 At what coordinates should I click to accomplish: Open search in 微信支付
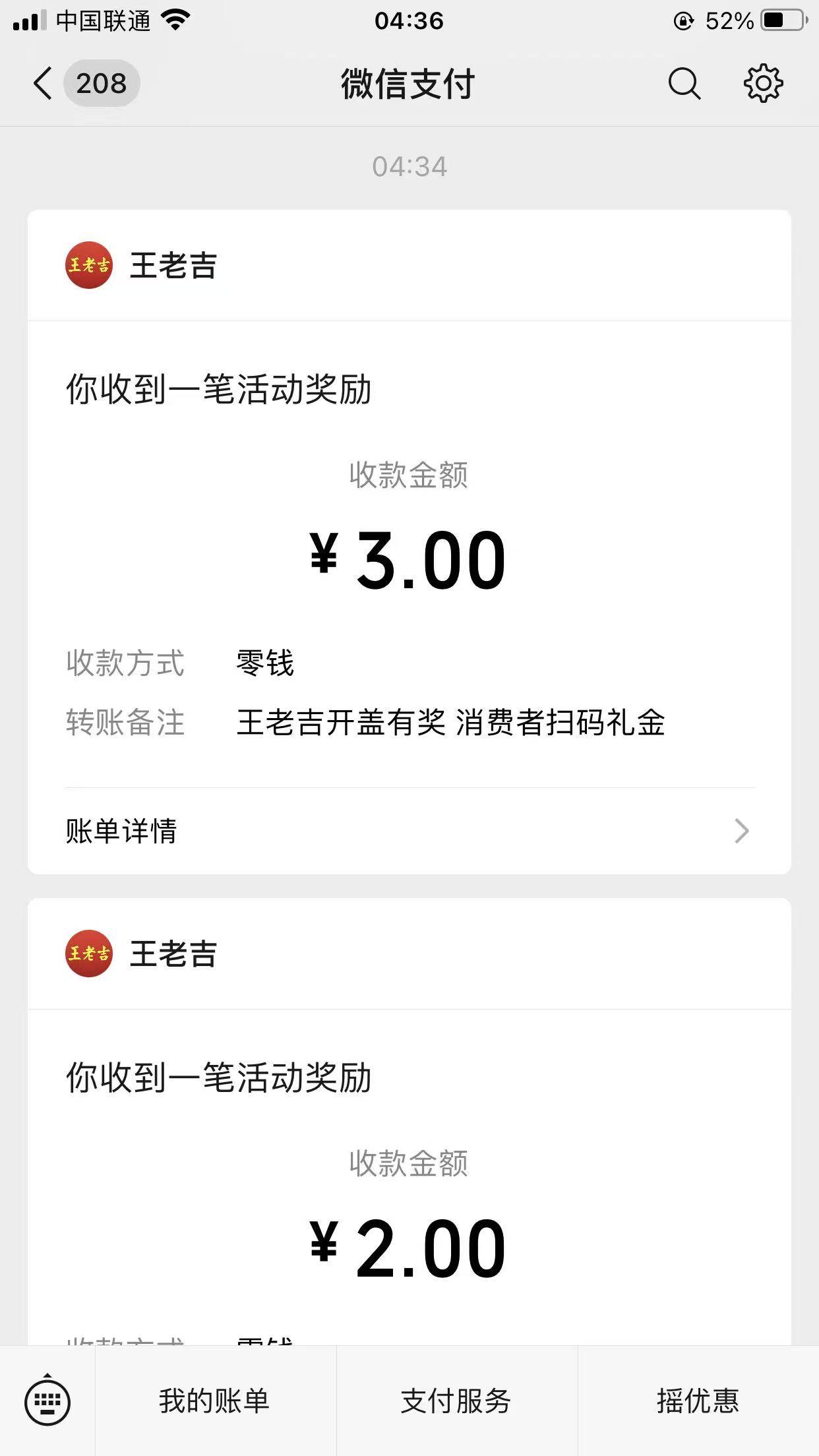coord(684,84)
